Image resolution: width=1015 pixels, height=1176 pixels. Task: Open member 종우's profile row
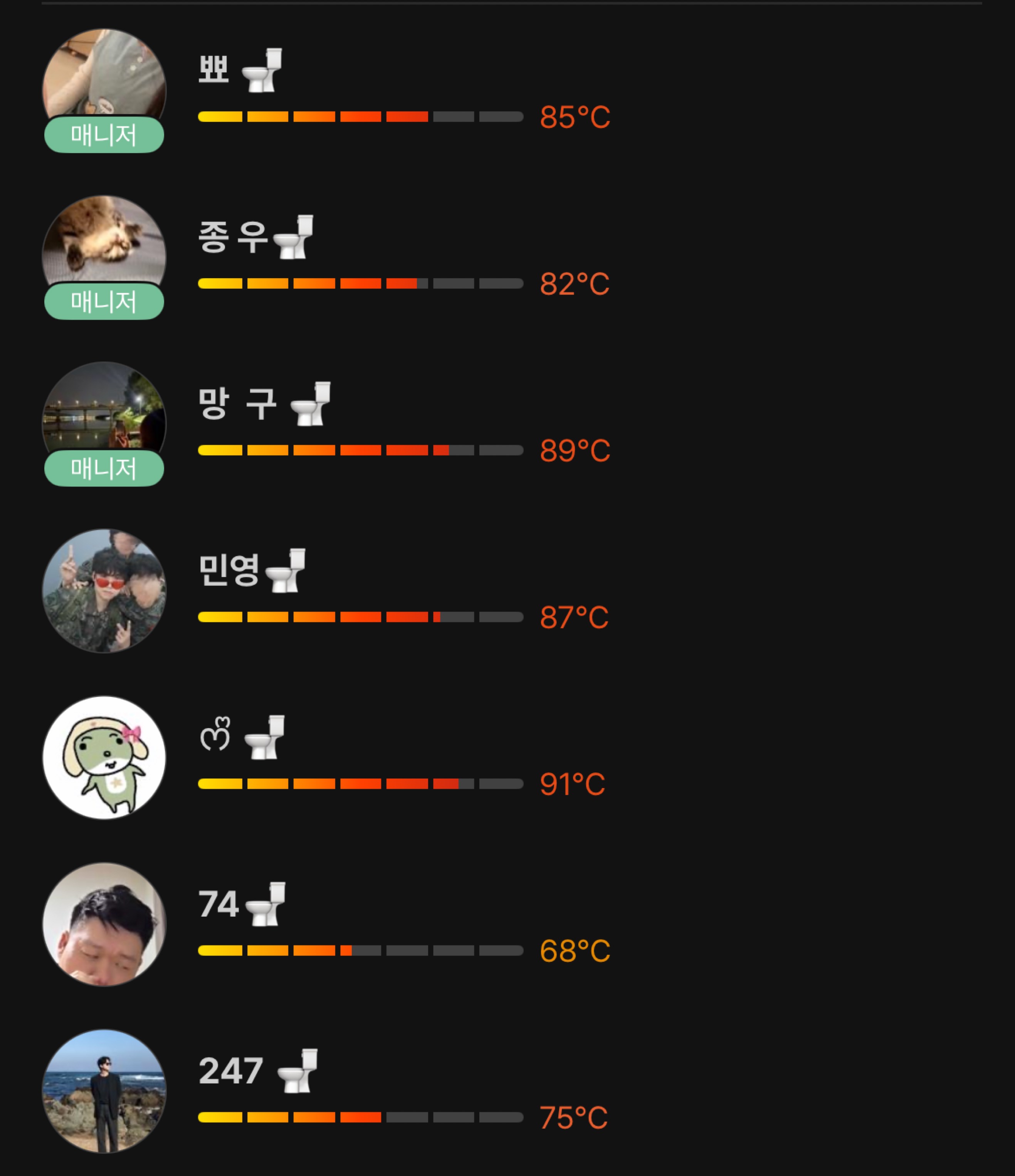click(x=507, y=258)
